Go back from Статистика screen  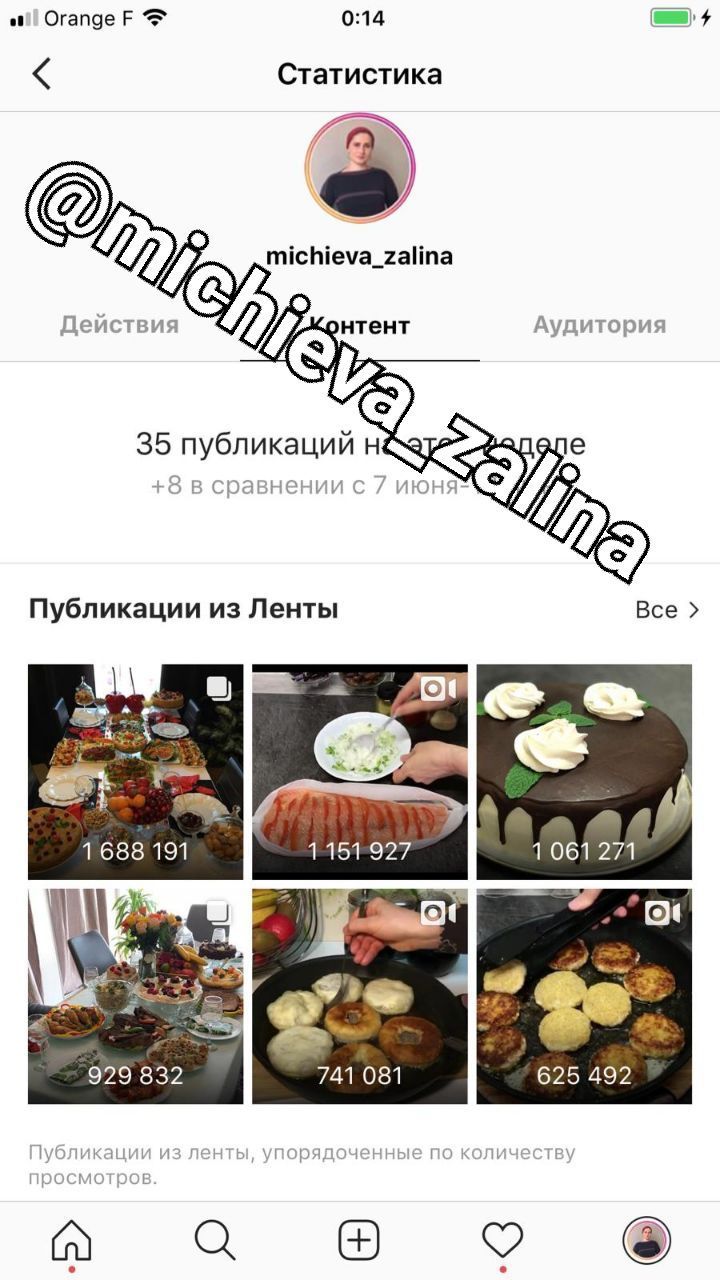[41, 74]
